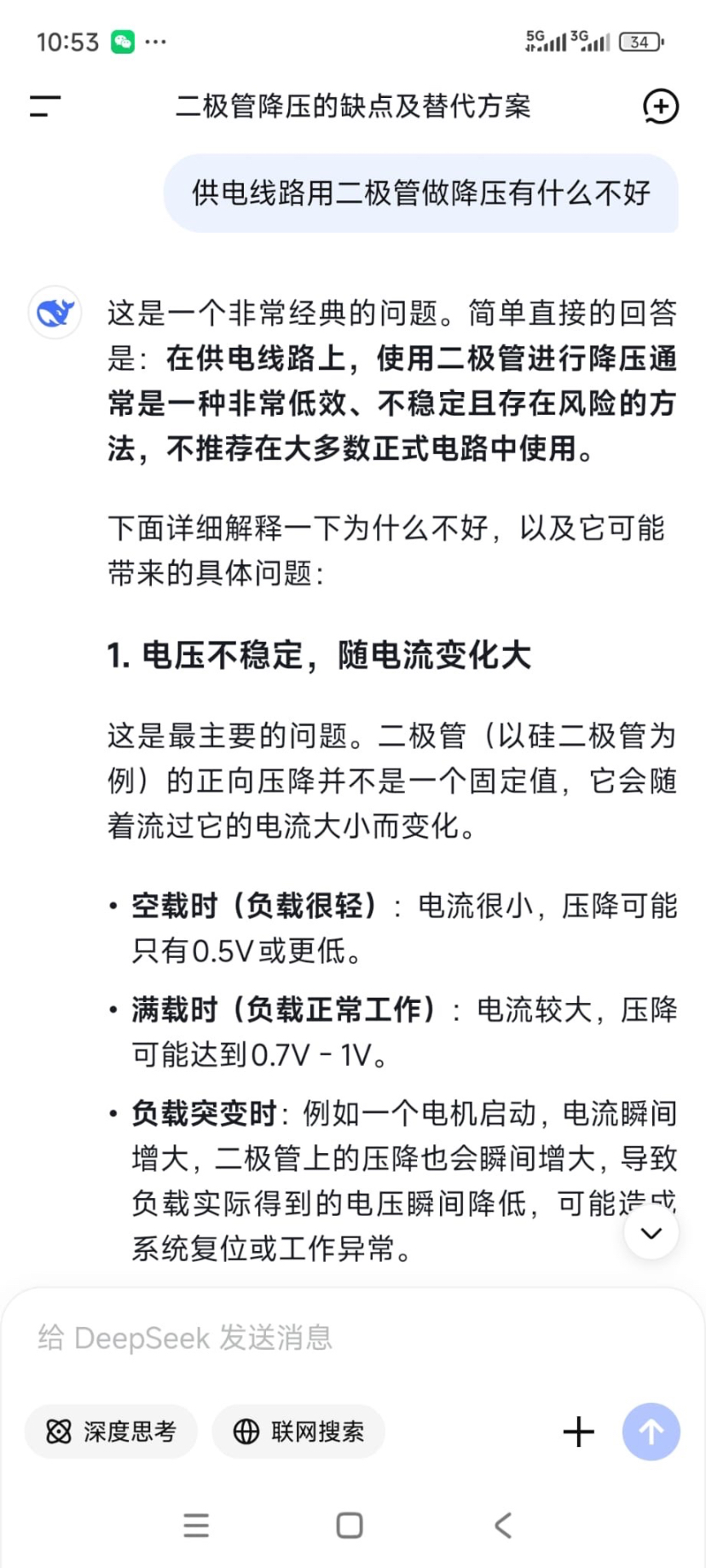
Task: Enable 深度思考 mode
Action: click(111, 1432)
